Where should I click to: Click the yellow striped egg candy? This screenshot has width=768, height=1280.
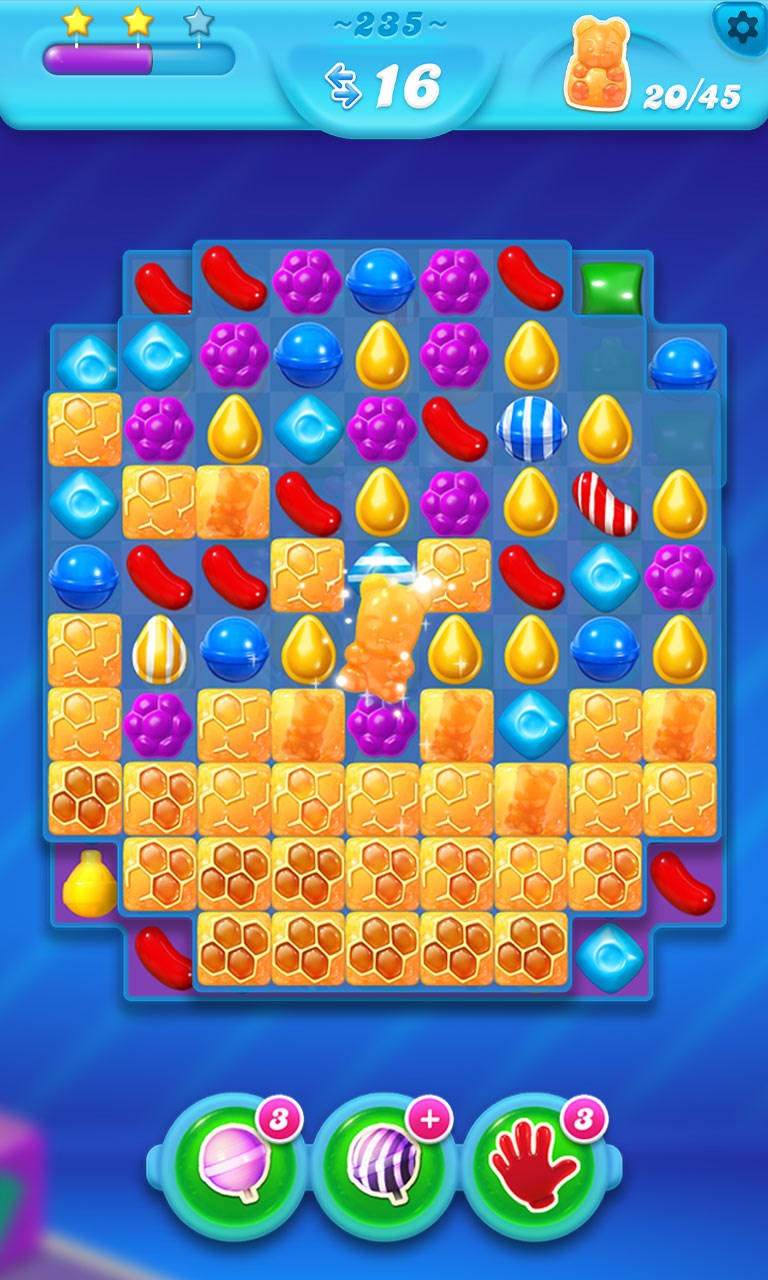click(x=158, y=648)
